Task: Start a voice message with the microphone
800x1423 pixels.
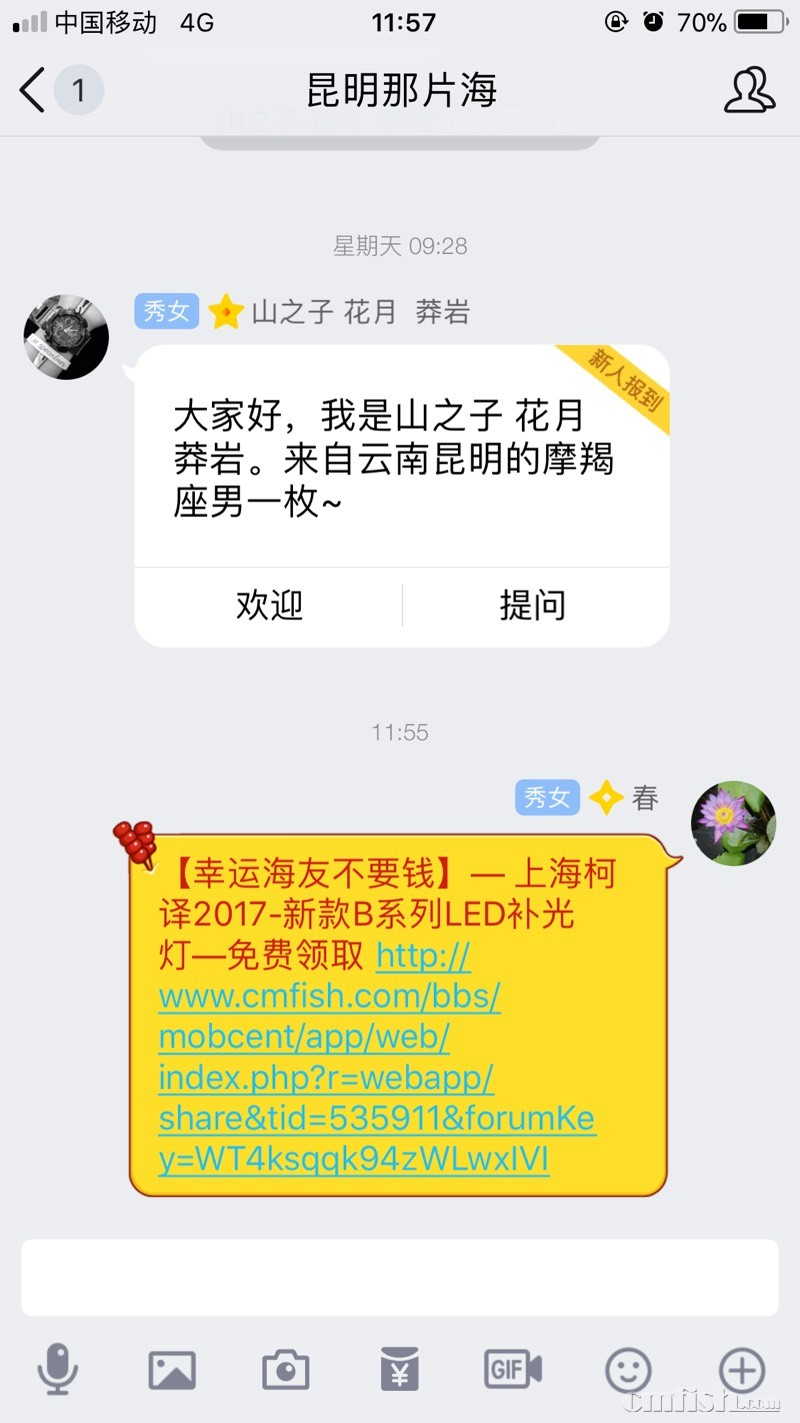Action: tap(58, 1369)
